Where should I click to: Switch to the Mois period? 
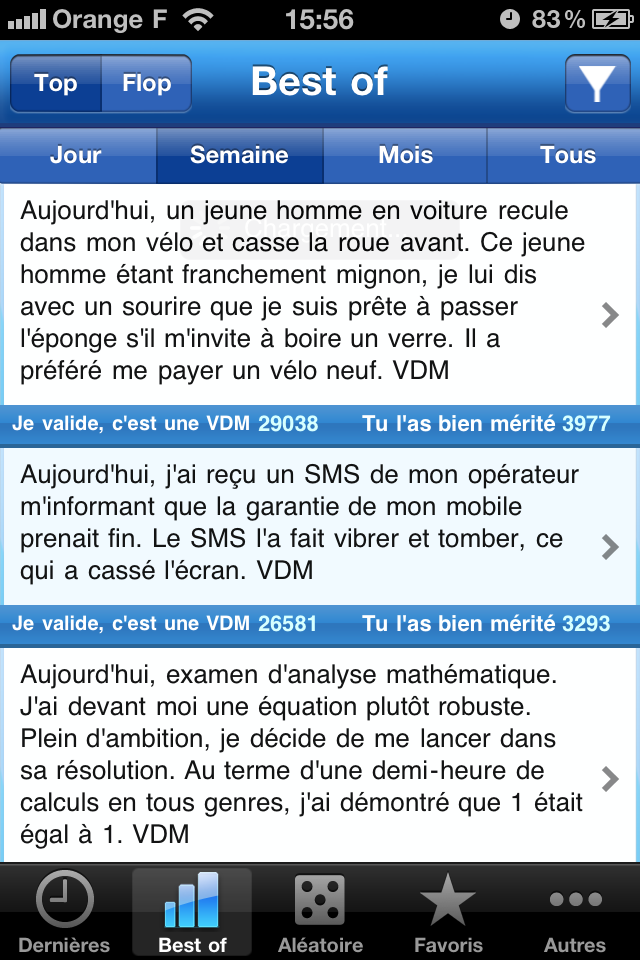pos(405,155)
